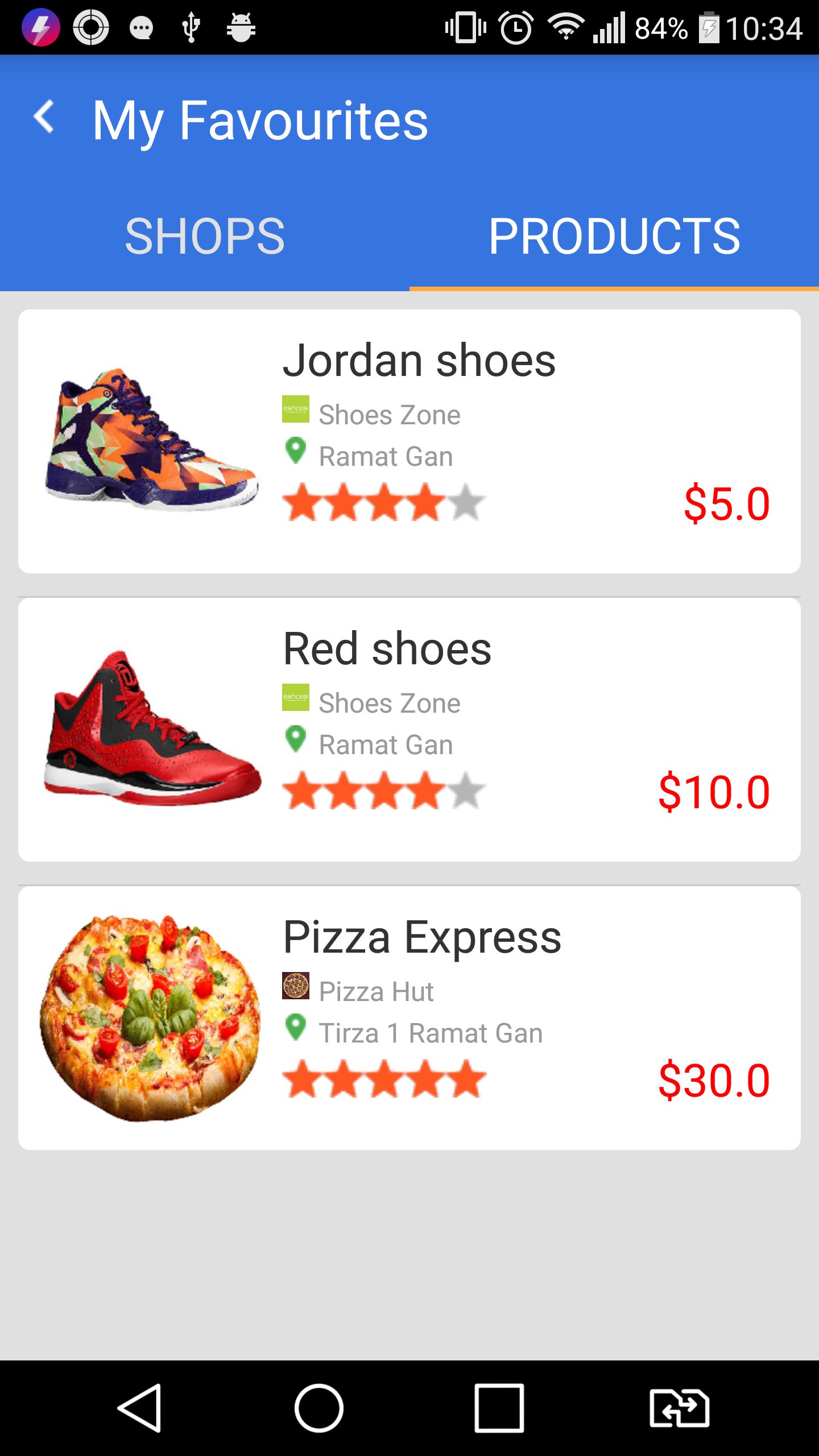Open the Jordan shoes product card
819x1456 pixels.
click(409, 441)
